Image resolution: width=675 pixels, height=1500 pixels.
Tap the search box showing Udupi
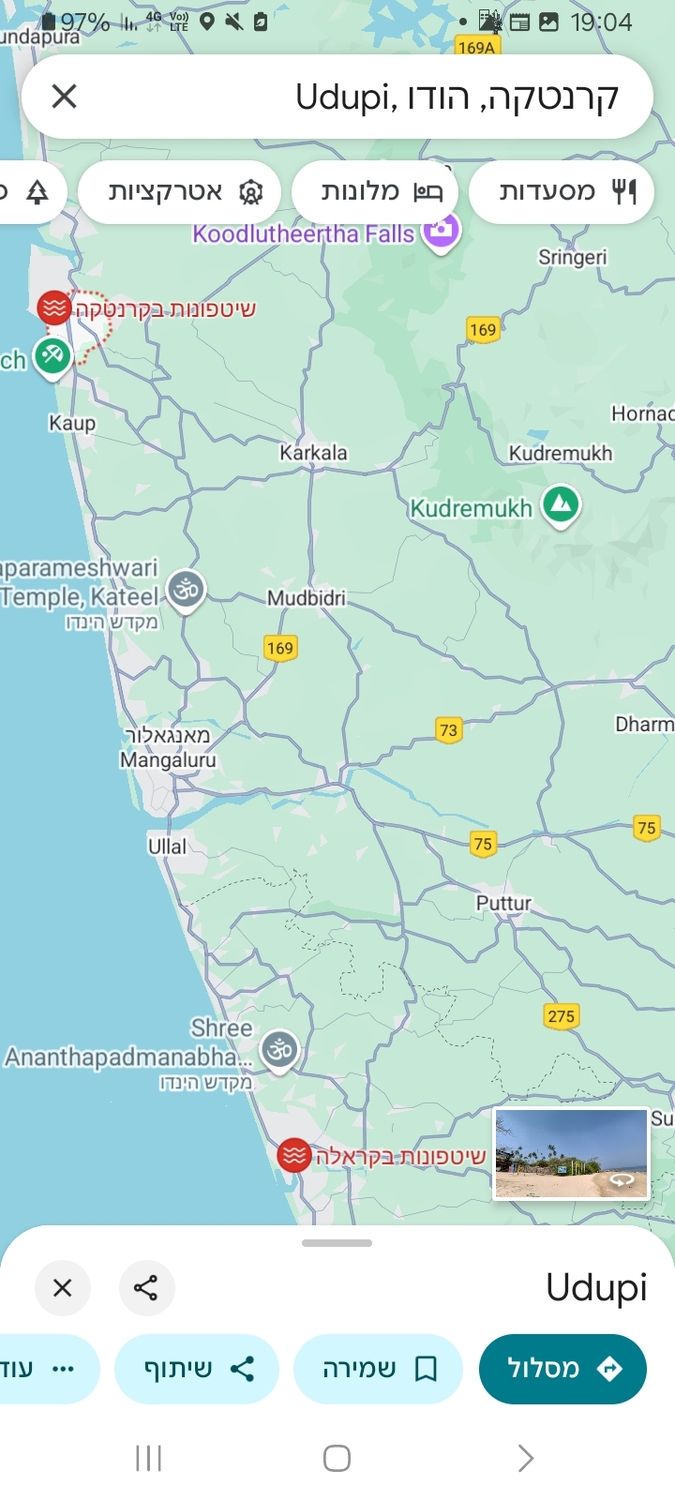click(x=400, y=97)
